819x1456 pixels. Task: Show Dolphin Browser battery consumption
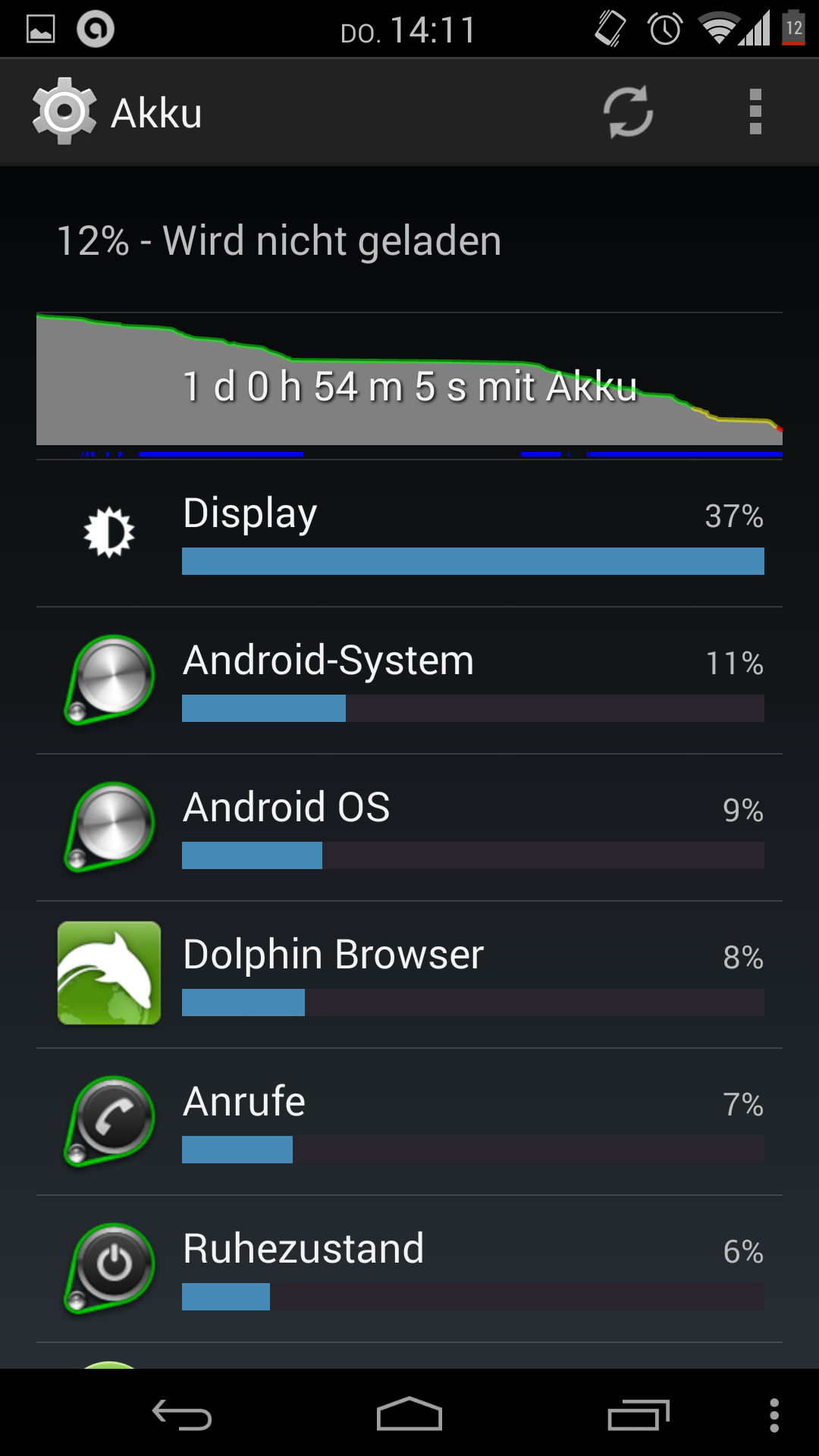click(409, 974)
